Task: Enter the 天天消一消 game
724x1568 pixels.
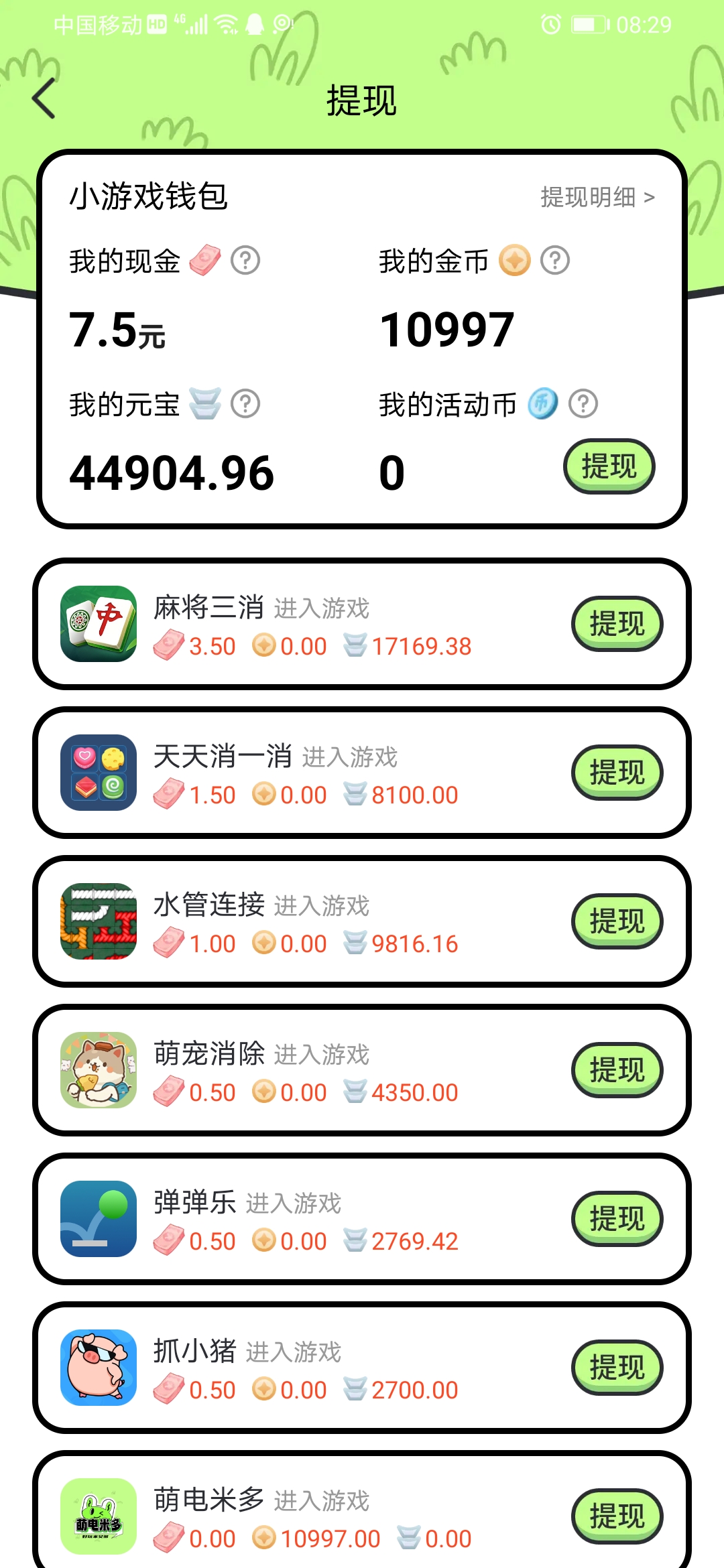Action: click(350, 757)
